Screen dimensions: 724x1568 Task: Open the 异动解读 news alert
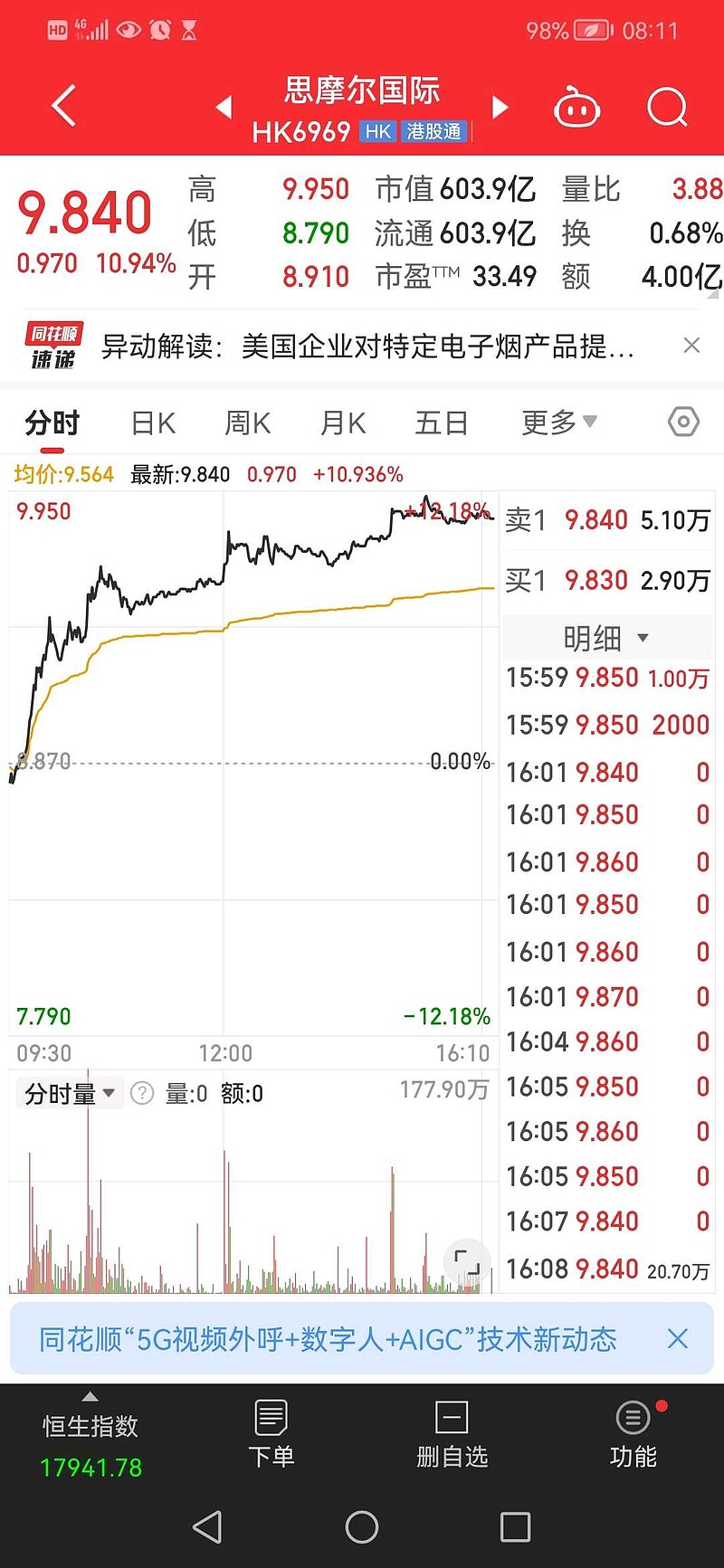(x=362, y=345)
